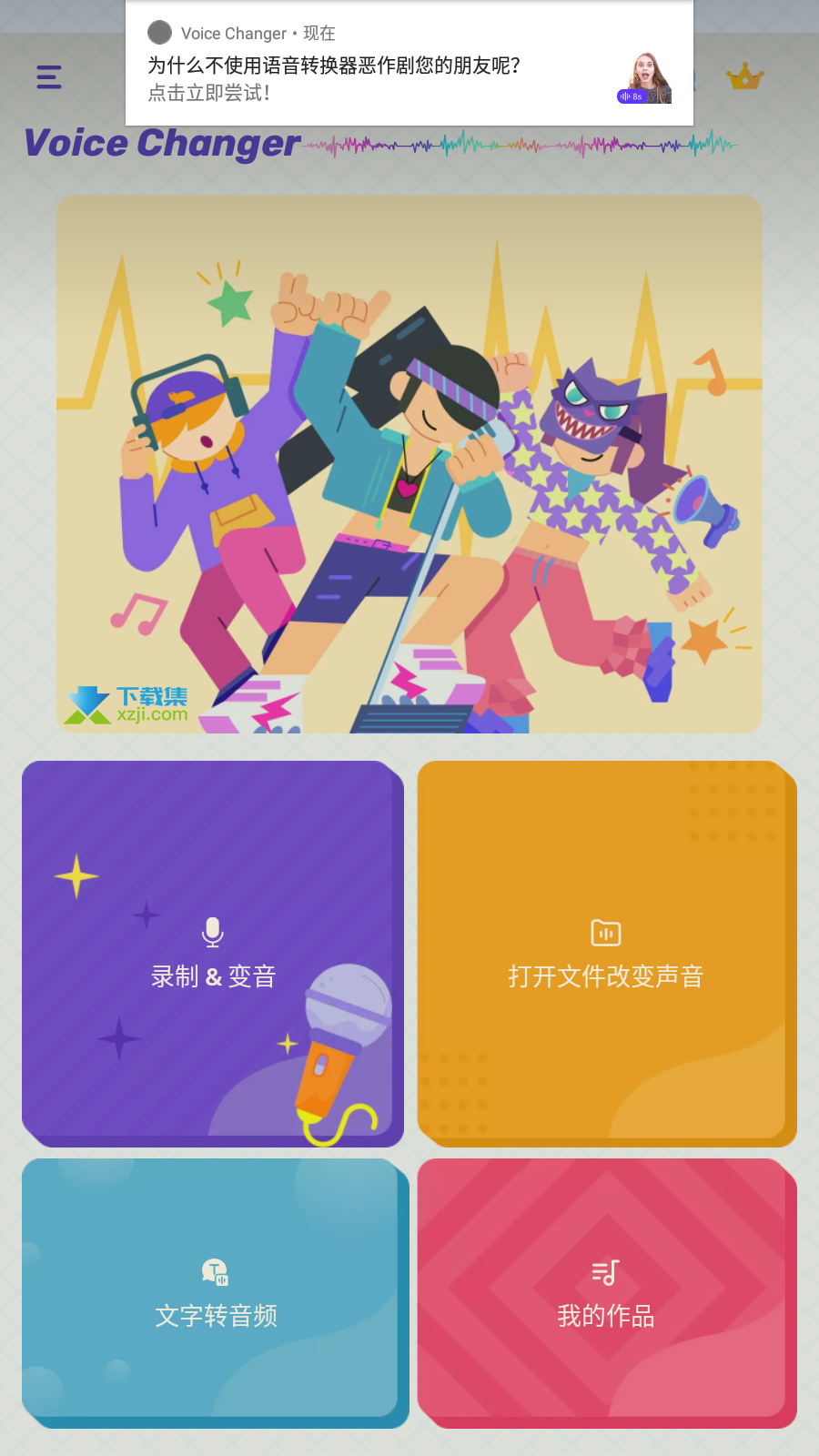Tap the premium crown icon
The height and width of the screenshot is (1456, 819).
tap(744, 77)
